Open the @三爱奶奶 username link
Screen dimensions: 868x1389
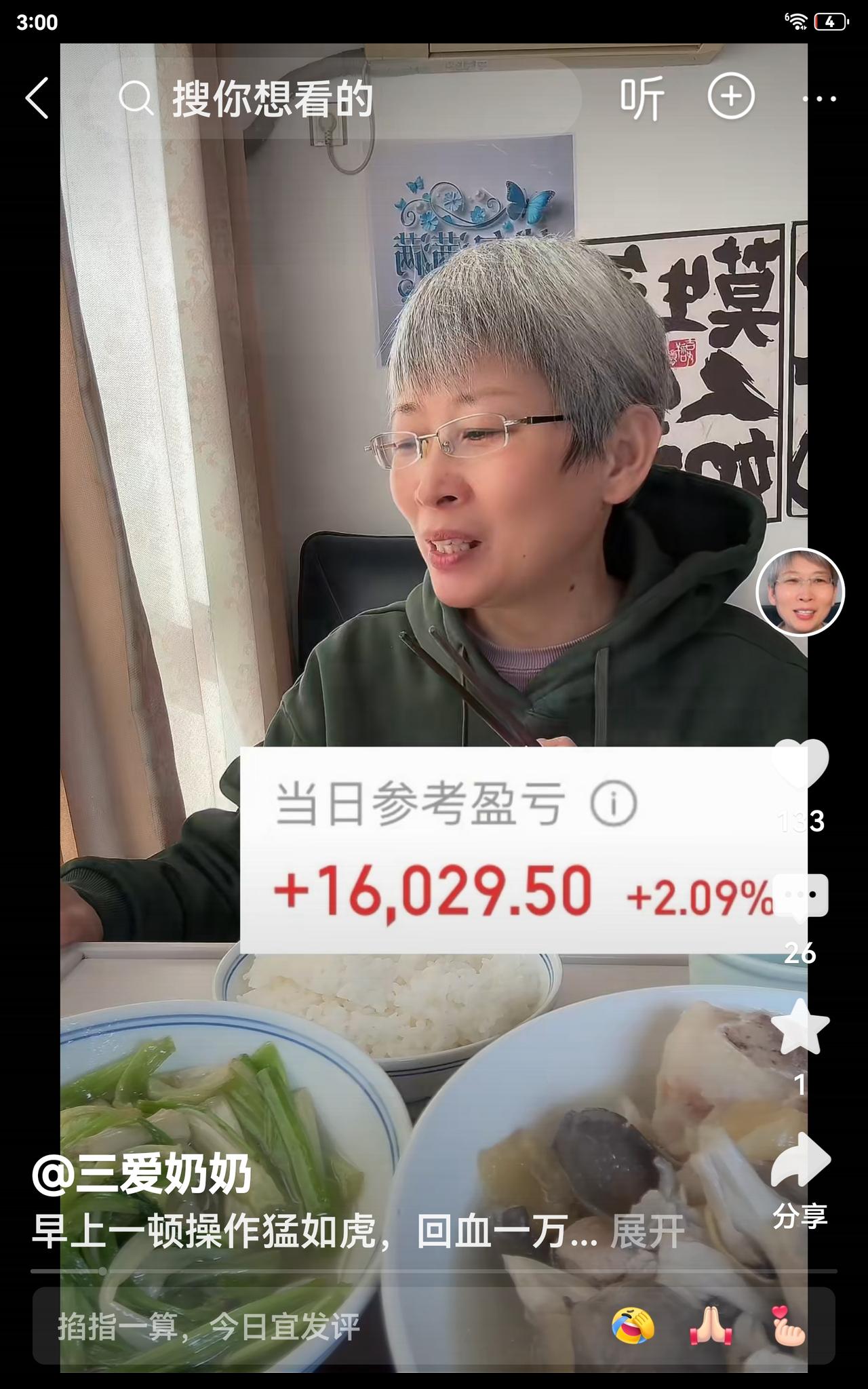pyautogui.click(x=142, y=1175)
